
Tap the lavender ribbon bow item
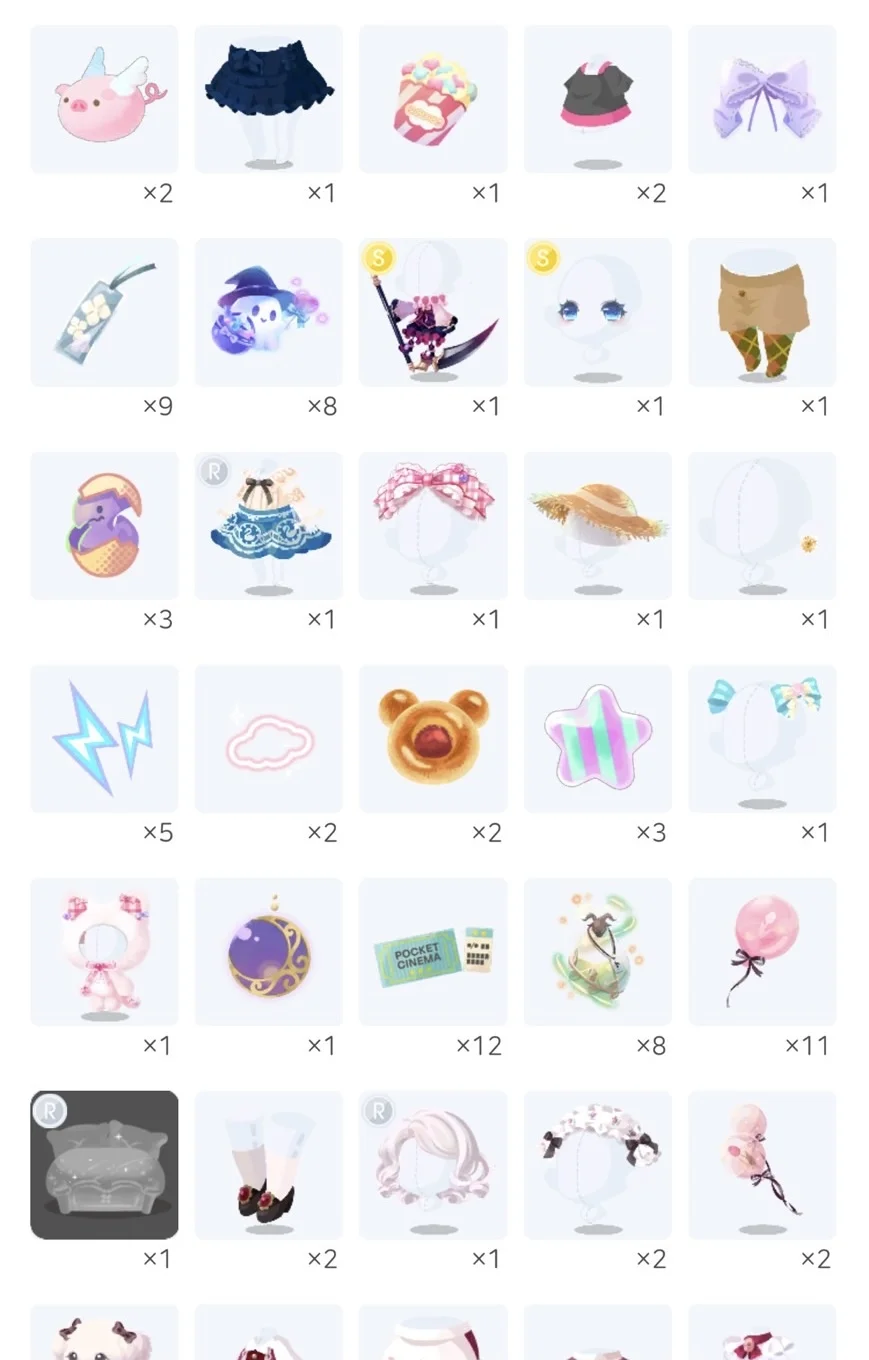pyautogui.click(x=762, y=100)
